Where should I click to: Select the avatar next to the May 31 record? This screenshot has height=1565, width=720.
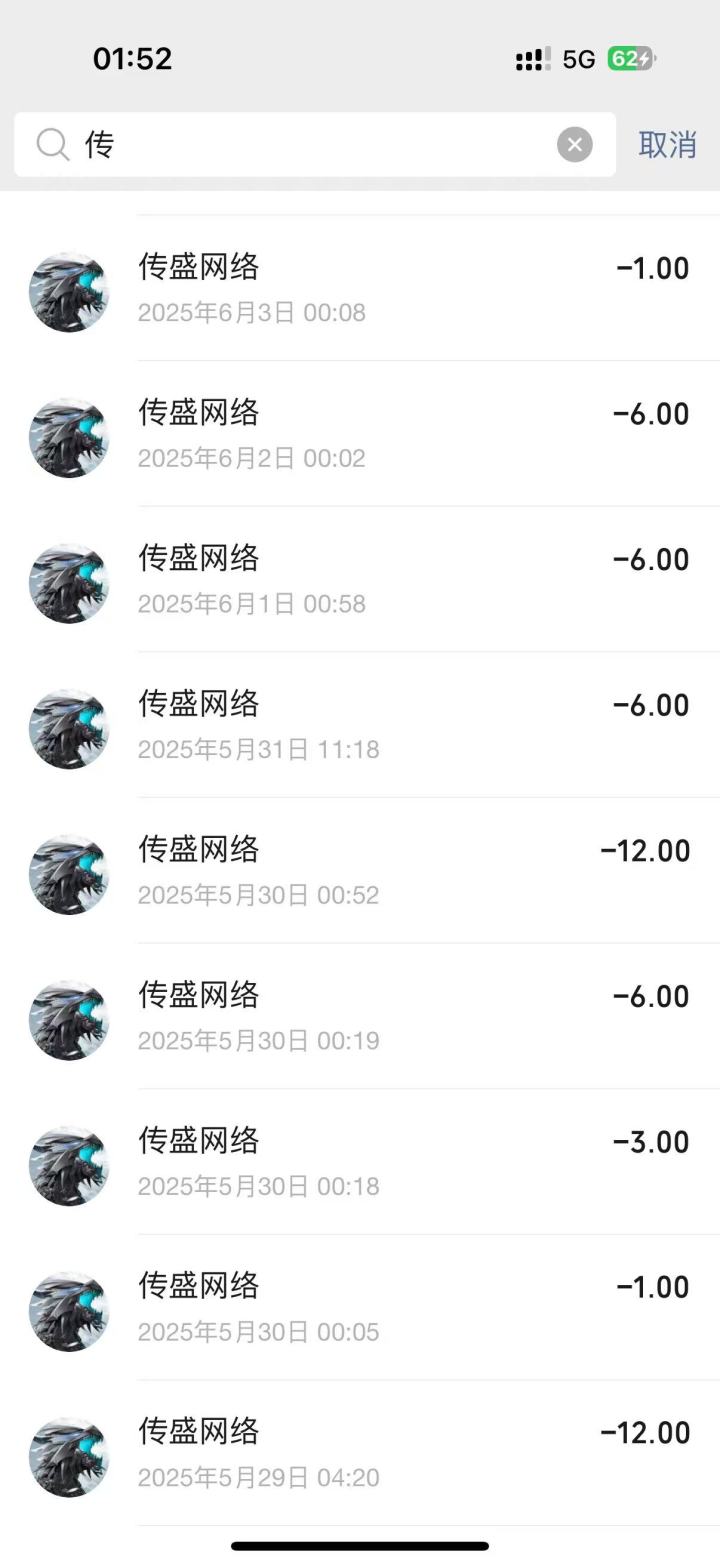point(68,728)
